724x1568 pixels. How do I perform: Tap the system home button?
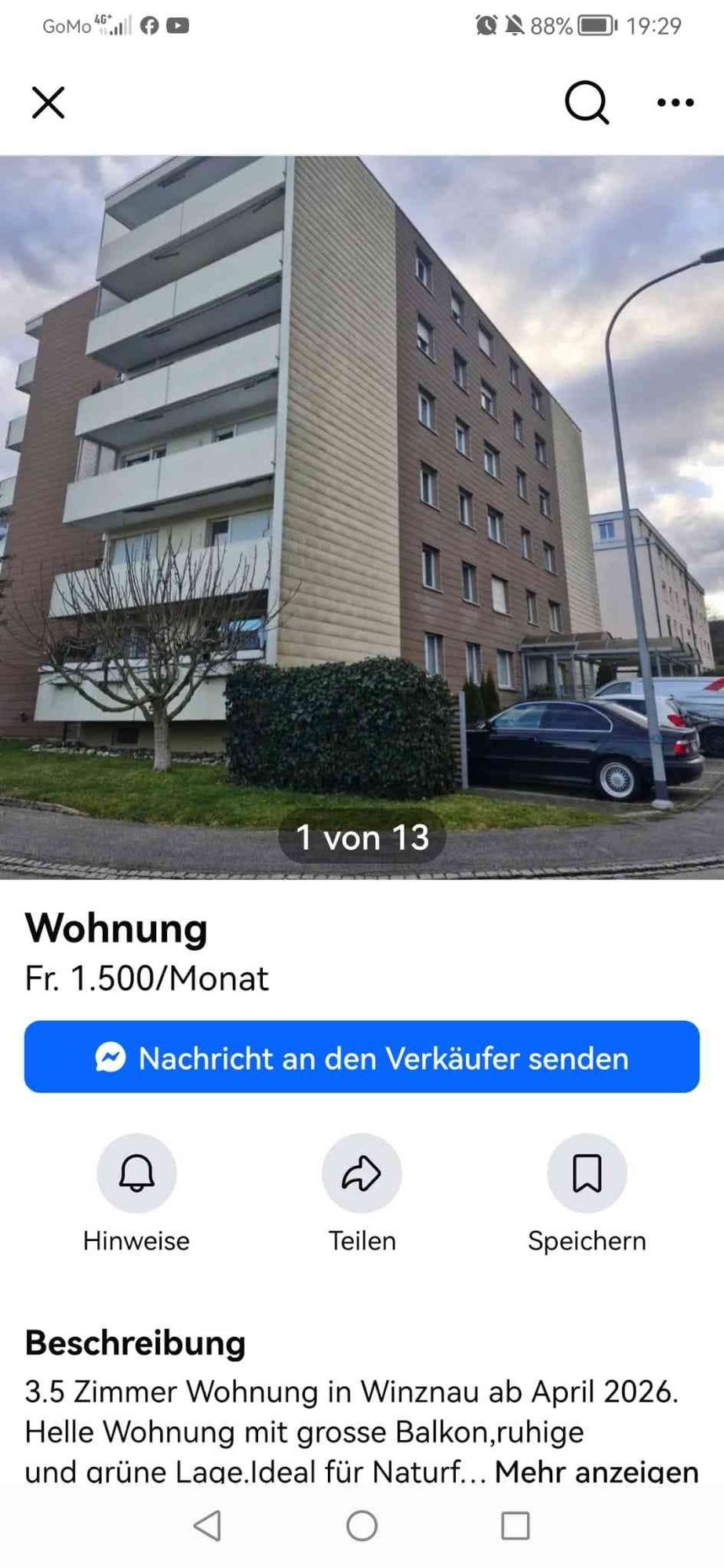coord(362,1526)
